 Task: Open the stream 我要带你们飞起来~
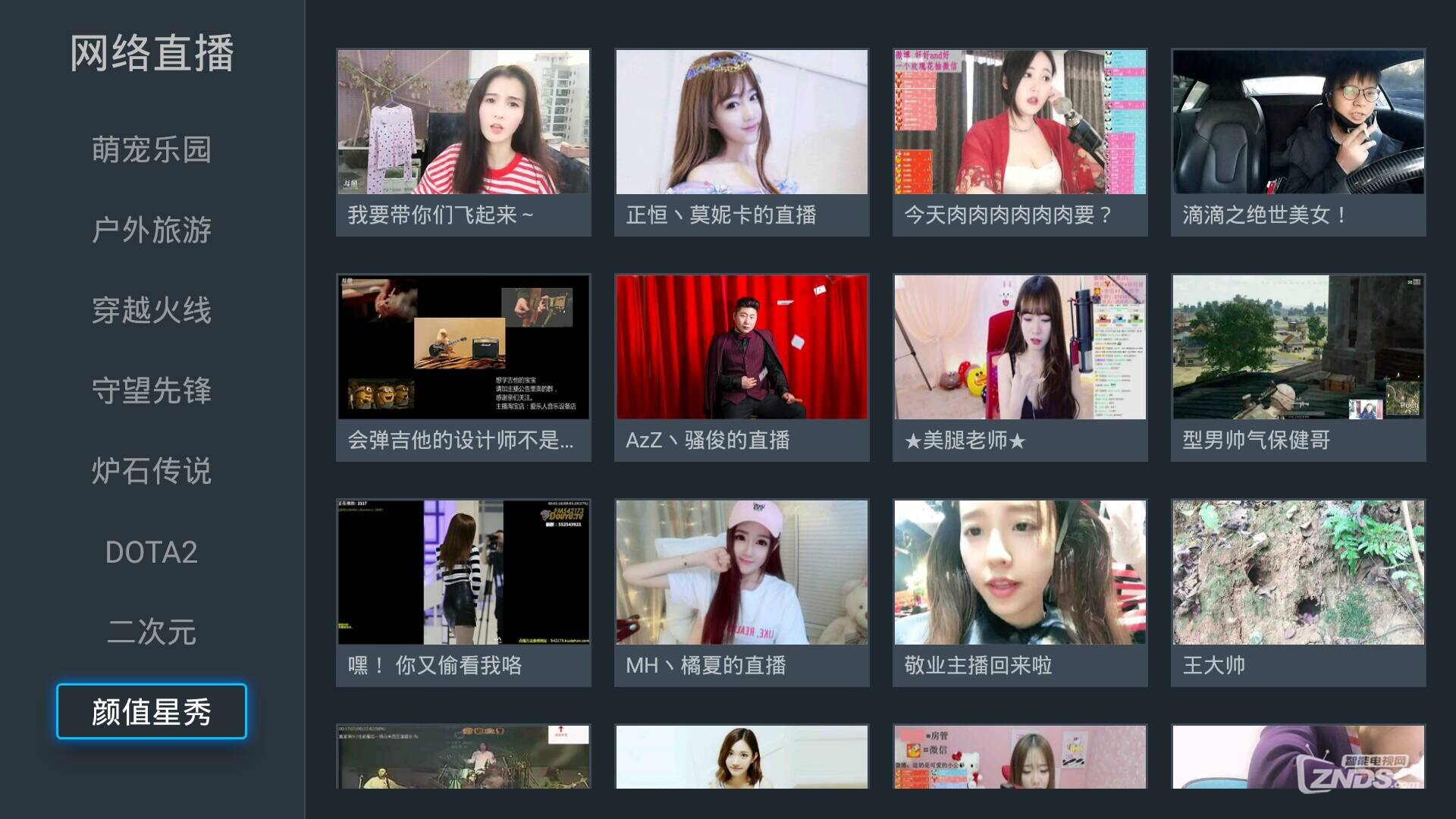tap(463, 143)
